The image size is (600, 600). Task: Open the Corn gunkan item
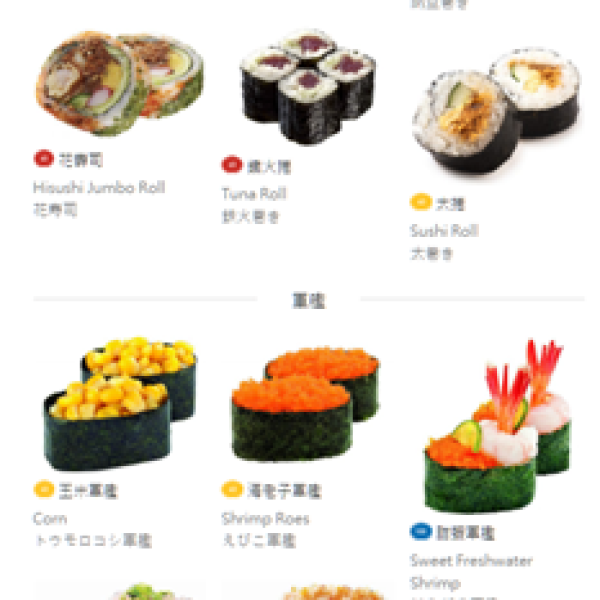(x=118, y=405)
